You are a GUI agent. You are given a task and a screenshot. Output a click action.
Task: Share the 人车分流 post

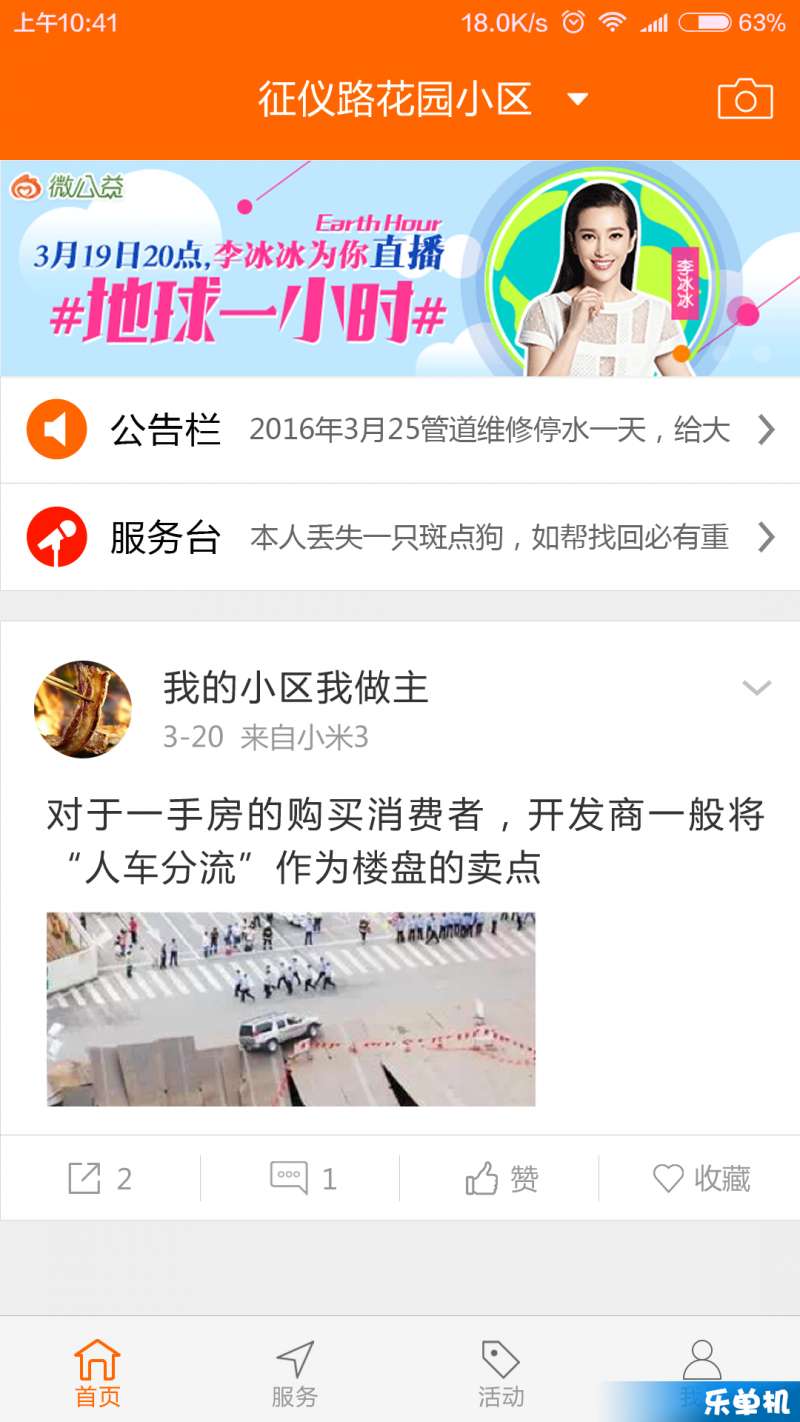[100, 1178]
